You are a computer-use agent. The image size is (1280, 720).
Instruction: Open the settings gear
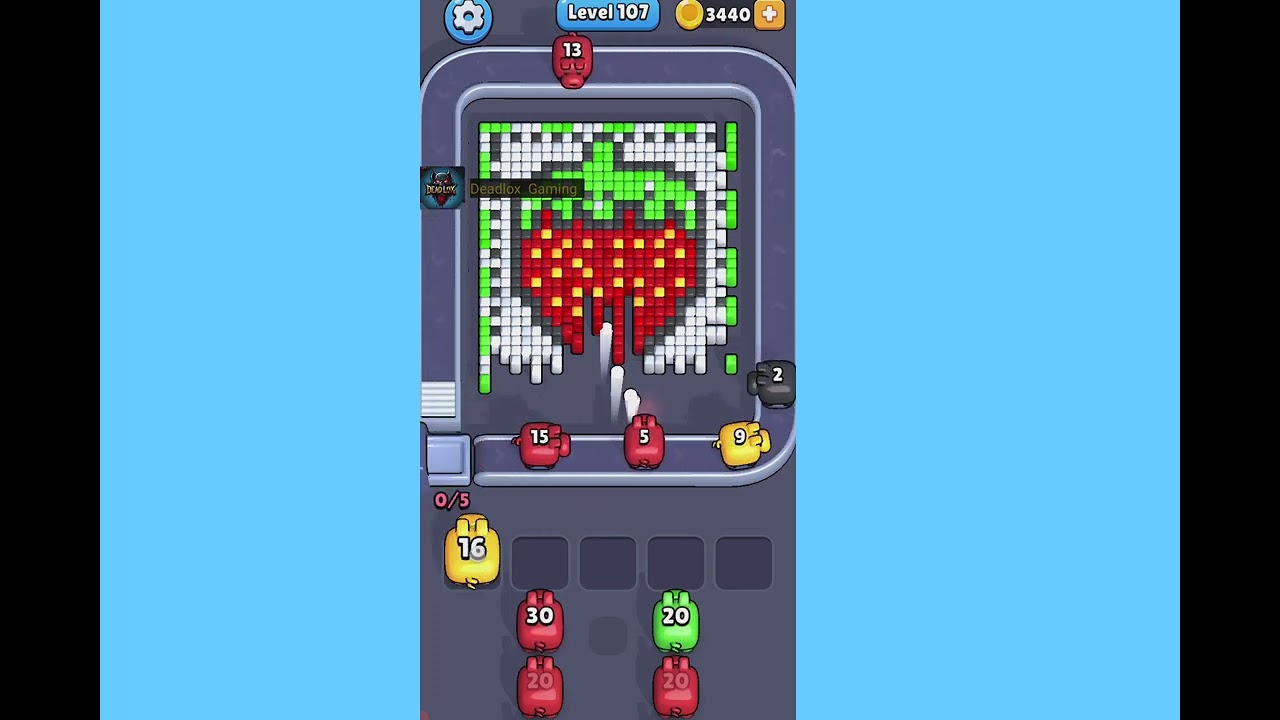pos(468,17)
